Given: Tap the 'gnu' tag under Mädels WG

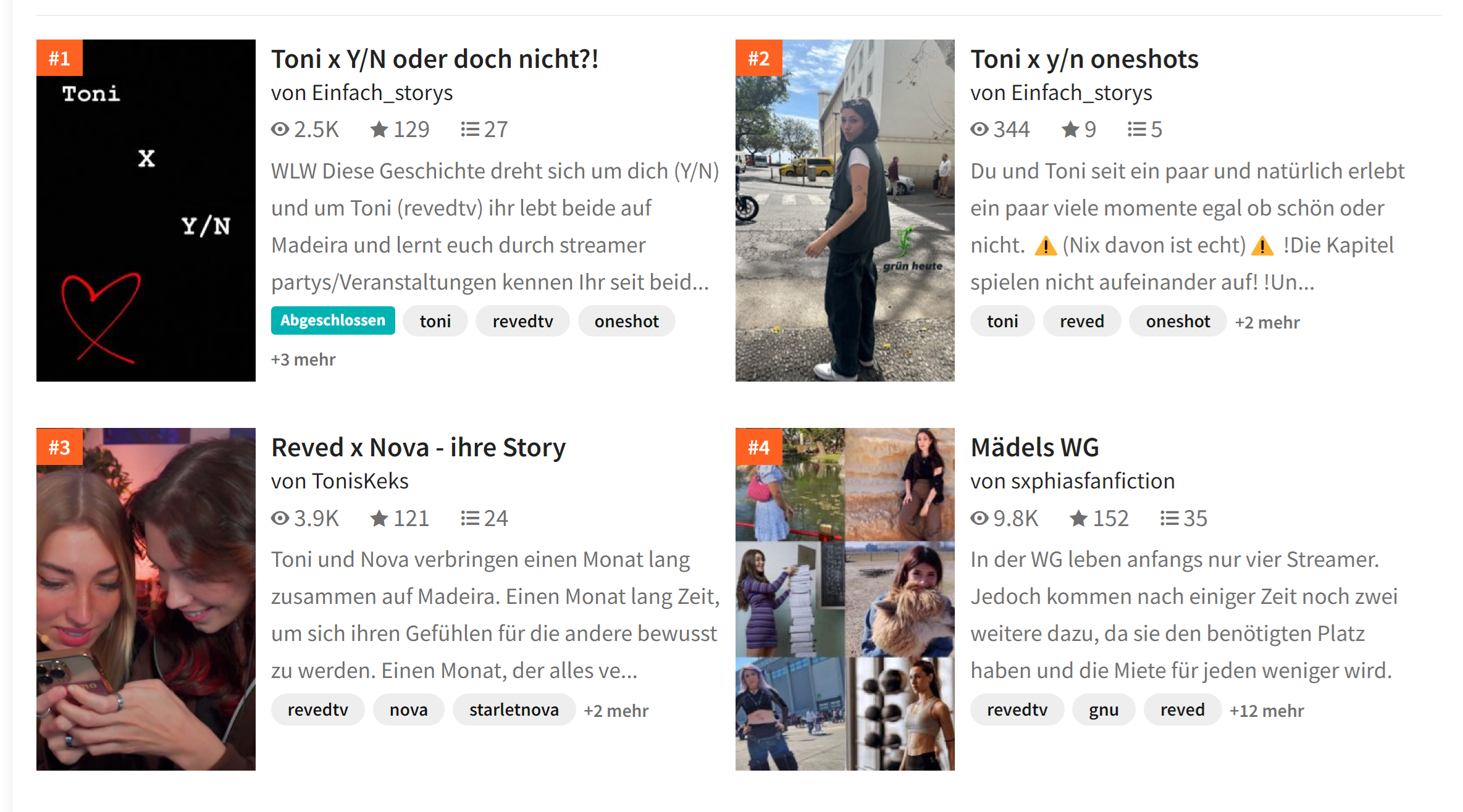Looking at the screenshot, I should tap(1103, 709).
